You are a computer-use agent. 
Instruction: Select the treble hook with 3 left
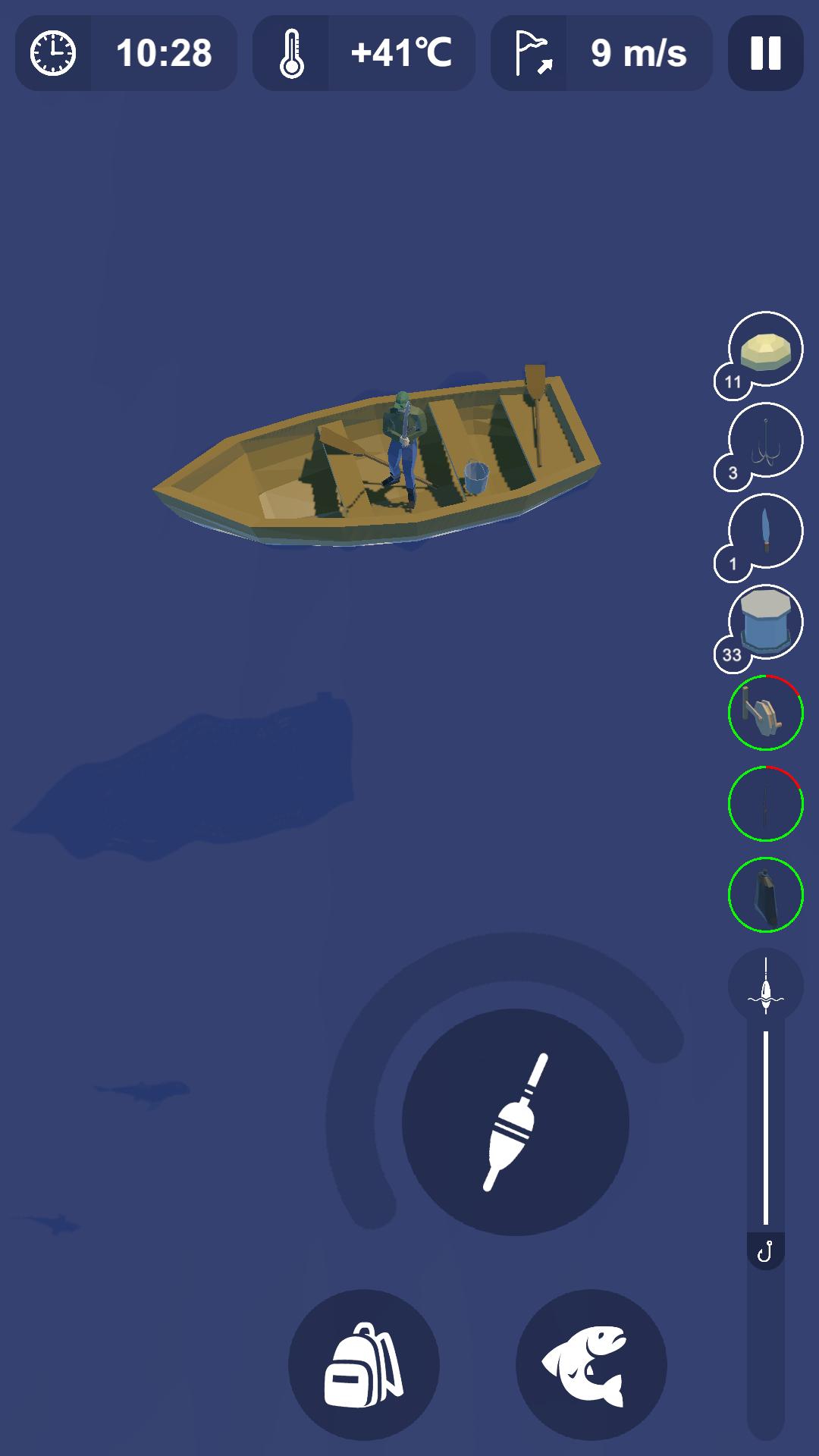[765, 441]
